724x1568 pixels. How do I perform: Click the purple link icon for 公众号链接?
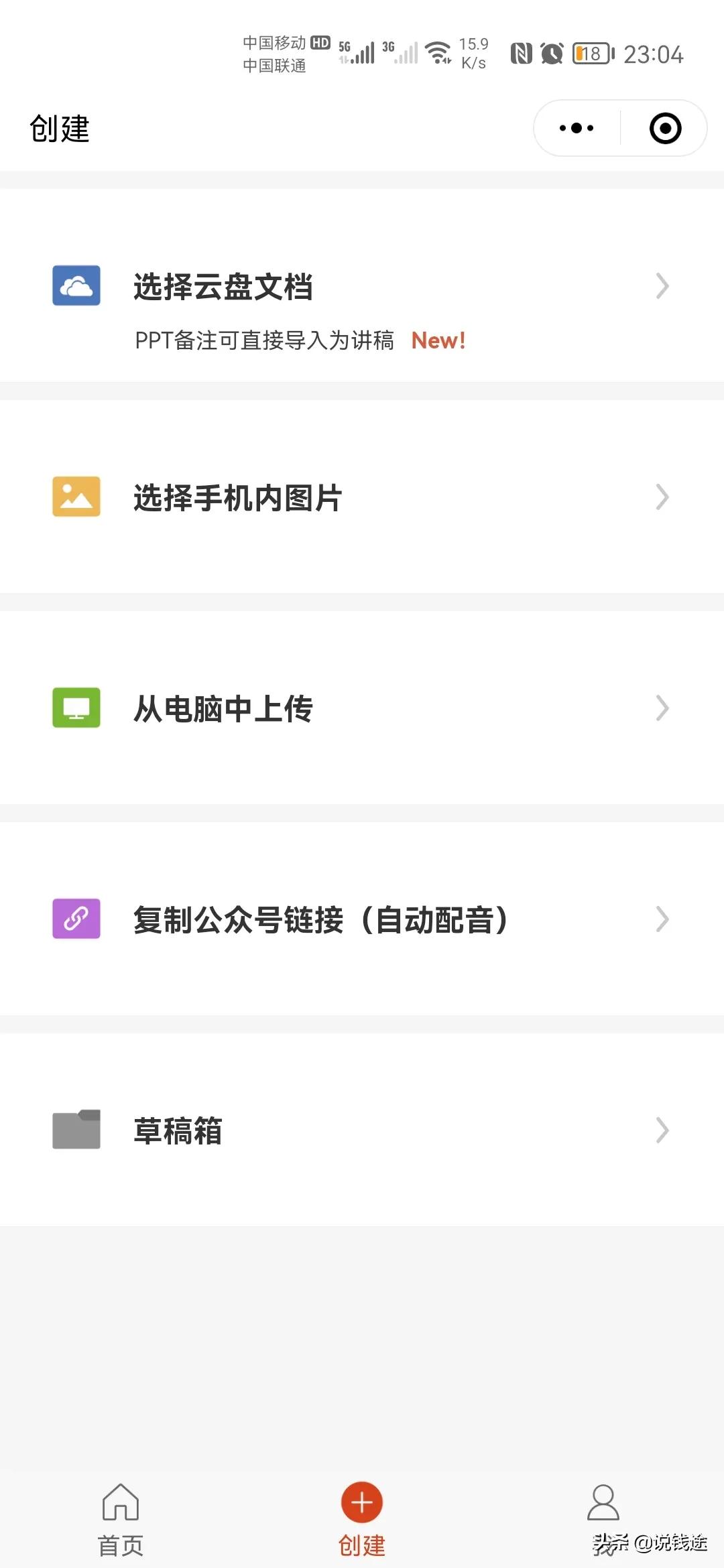76,919
